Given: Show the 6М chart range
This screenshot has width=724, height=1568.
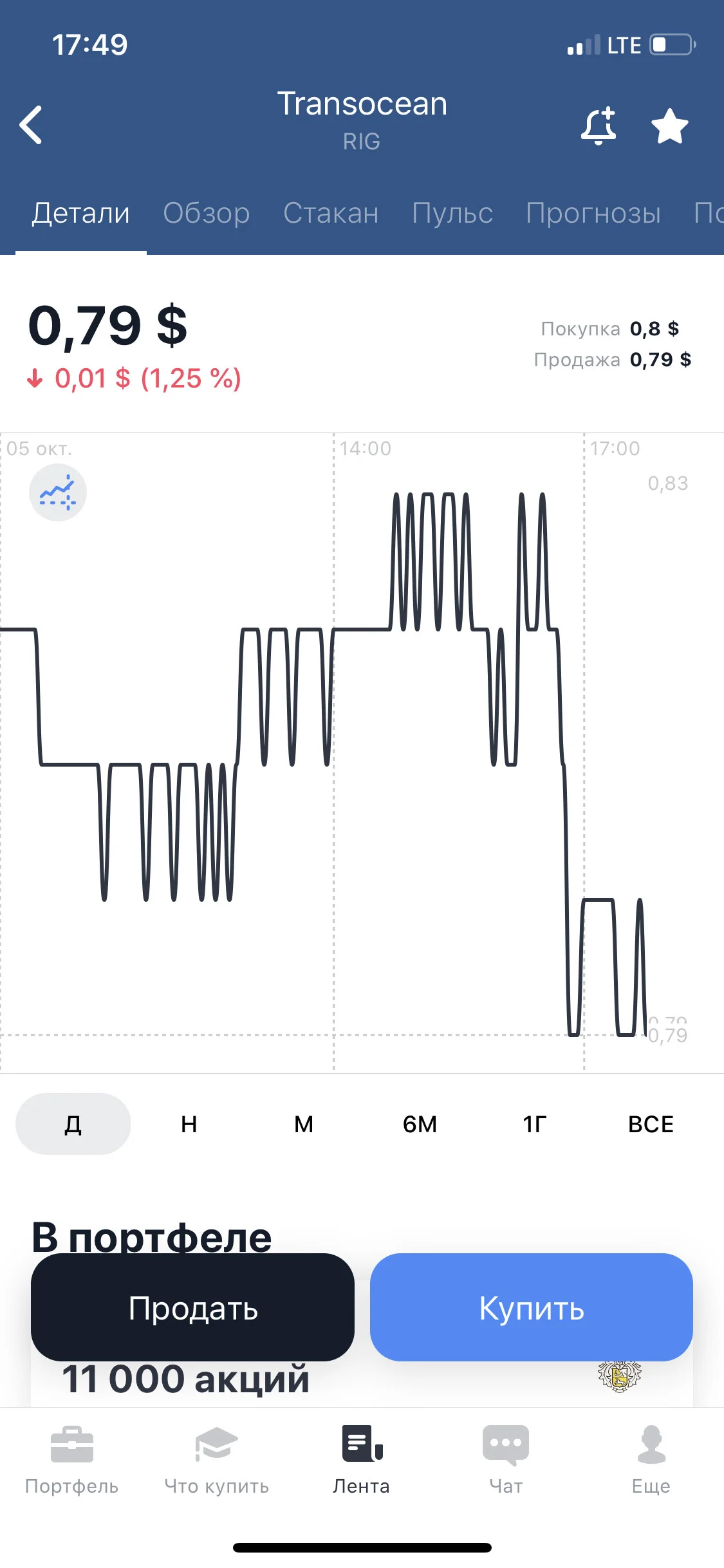Looking at the screenshot, I should [420, 1124].
